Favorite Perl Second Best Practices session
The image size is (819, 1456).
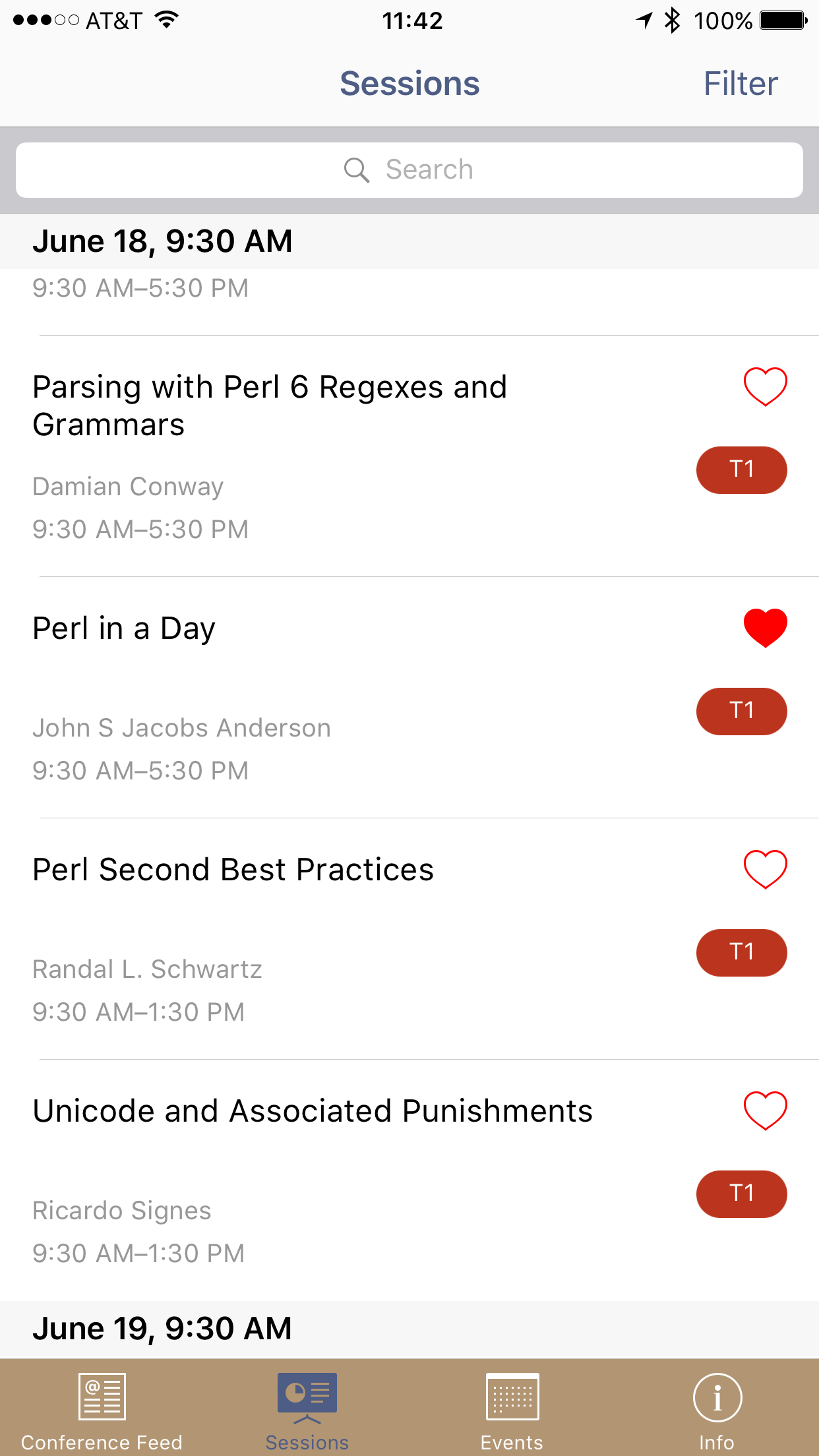[765, 869]
